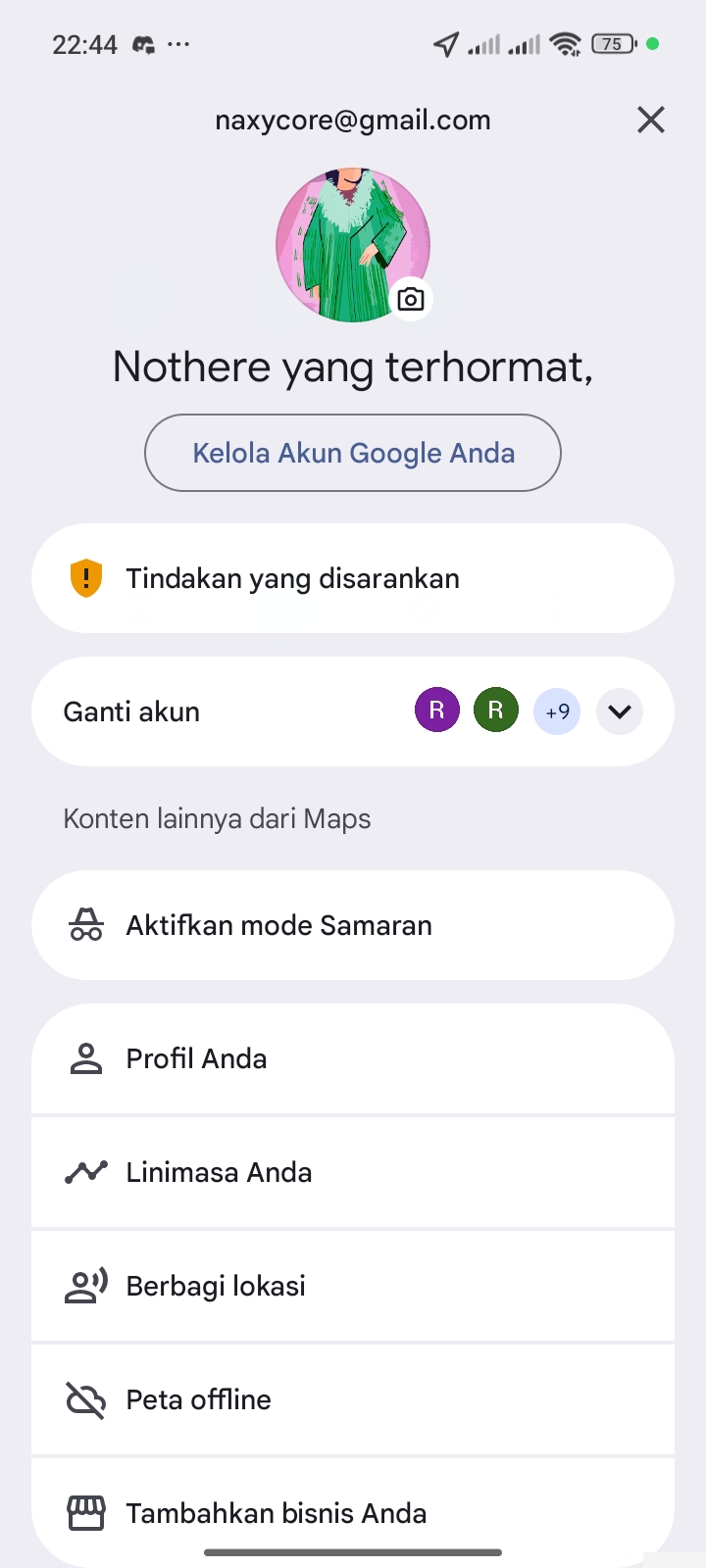Enable Aktifkan mode Samaran
Image resolution: width=706 pixels, height=1568 pixels.
[x=353, y=925]
